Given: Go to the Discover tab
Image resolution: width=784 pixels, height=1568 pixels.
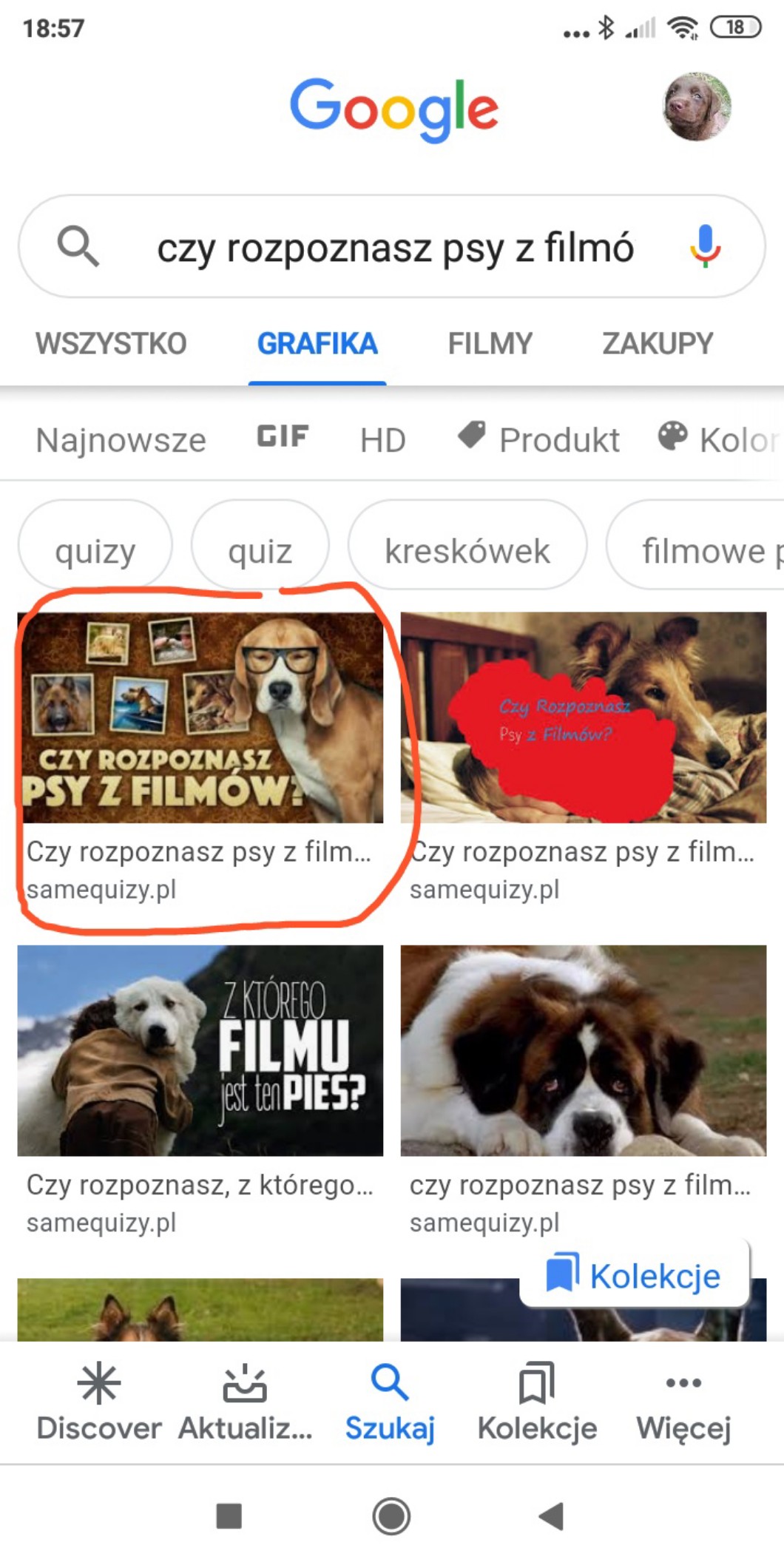Looking at the screenshot, I should [99, 1402].
